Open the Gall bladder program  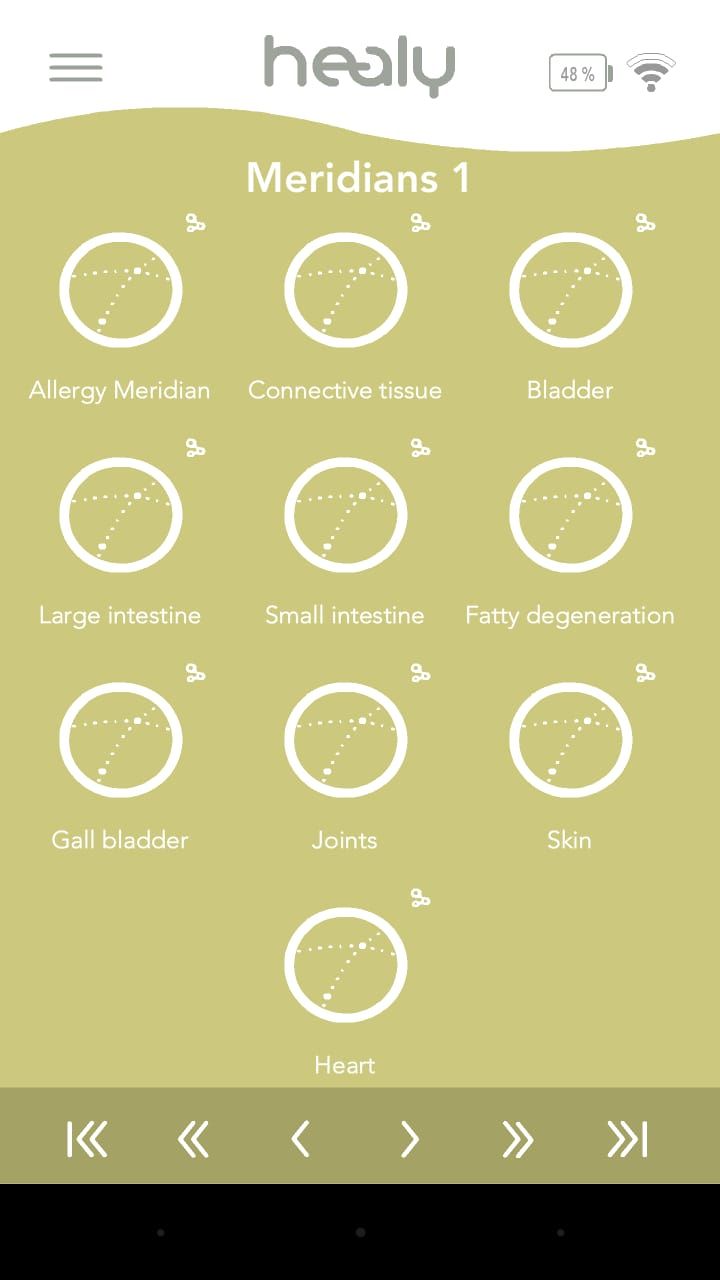pyautogui.click(x=120, y=741)
